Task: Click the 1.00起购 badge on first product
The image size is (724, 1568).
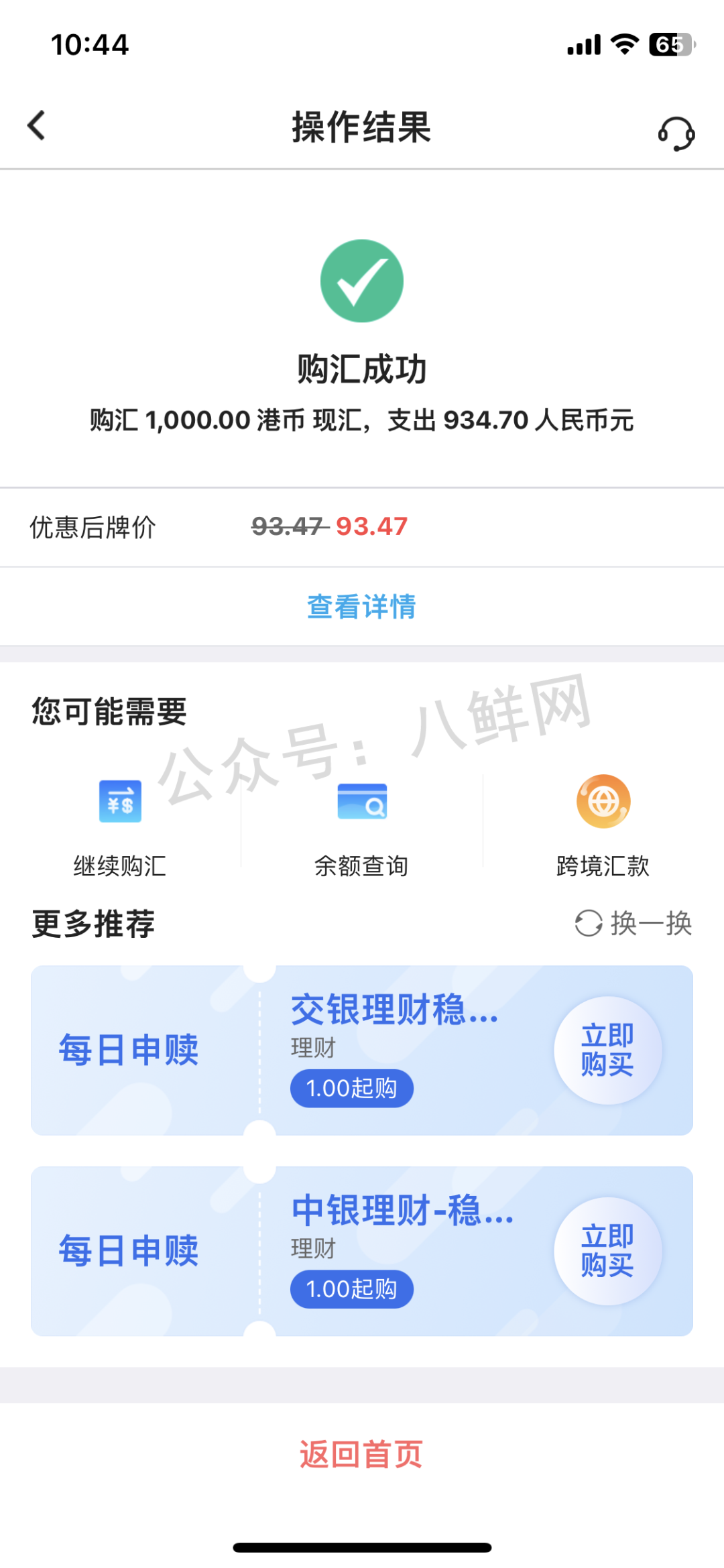Action: tap(351, 1087)
